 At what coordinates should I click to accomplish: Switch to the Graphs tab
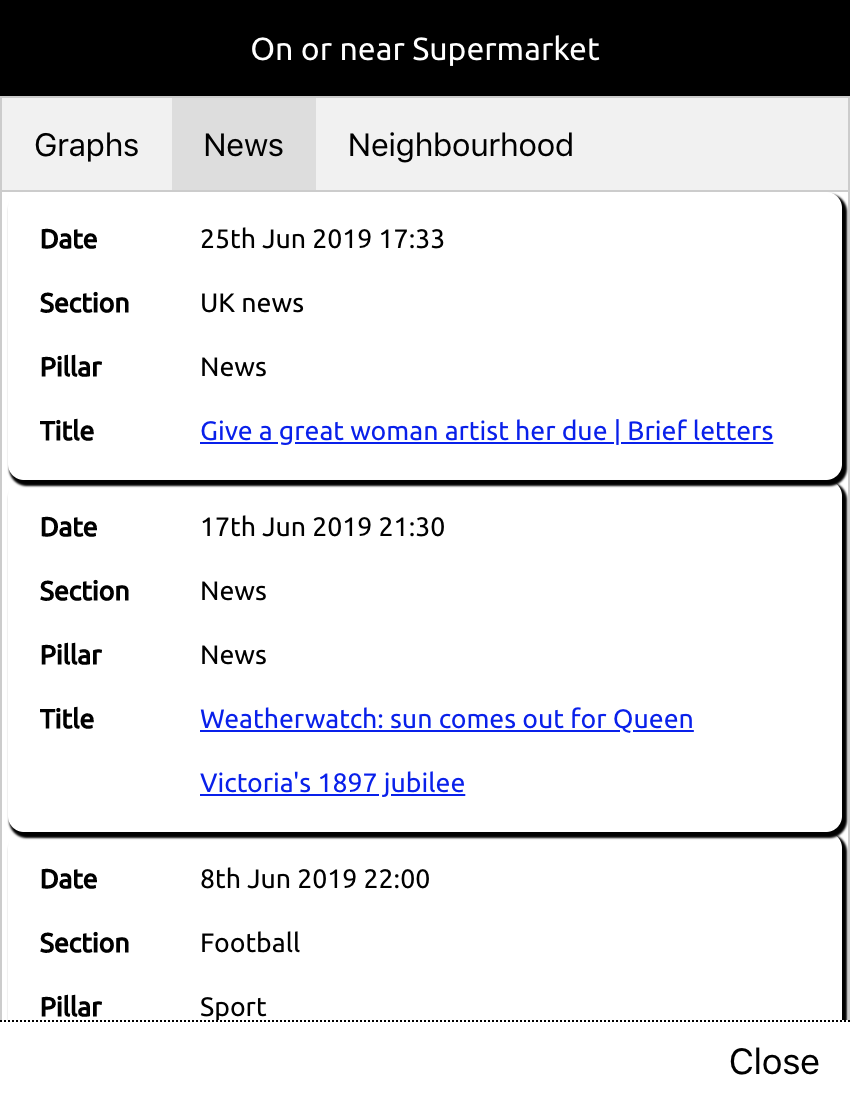coord(86,145)
